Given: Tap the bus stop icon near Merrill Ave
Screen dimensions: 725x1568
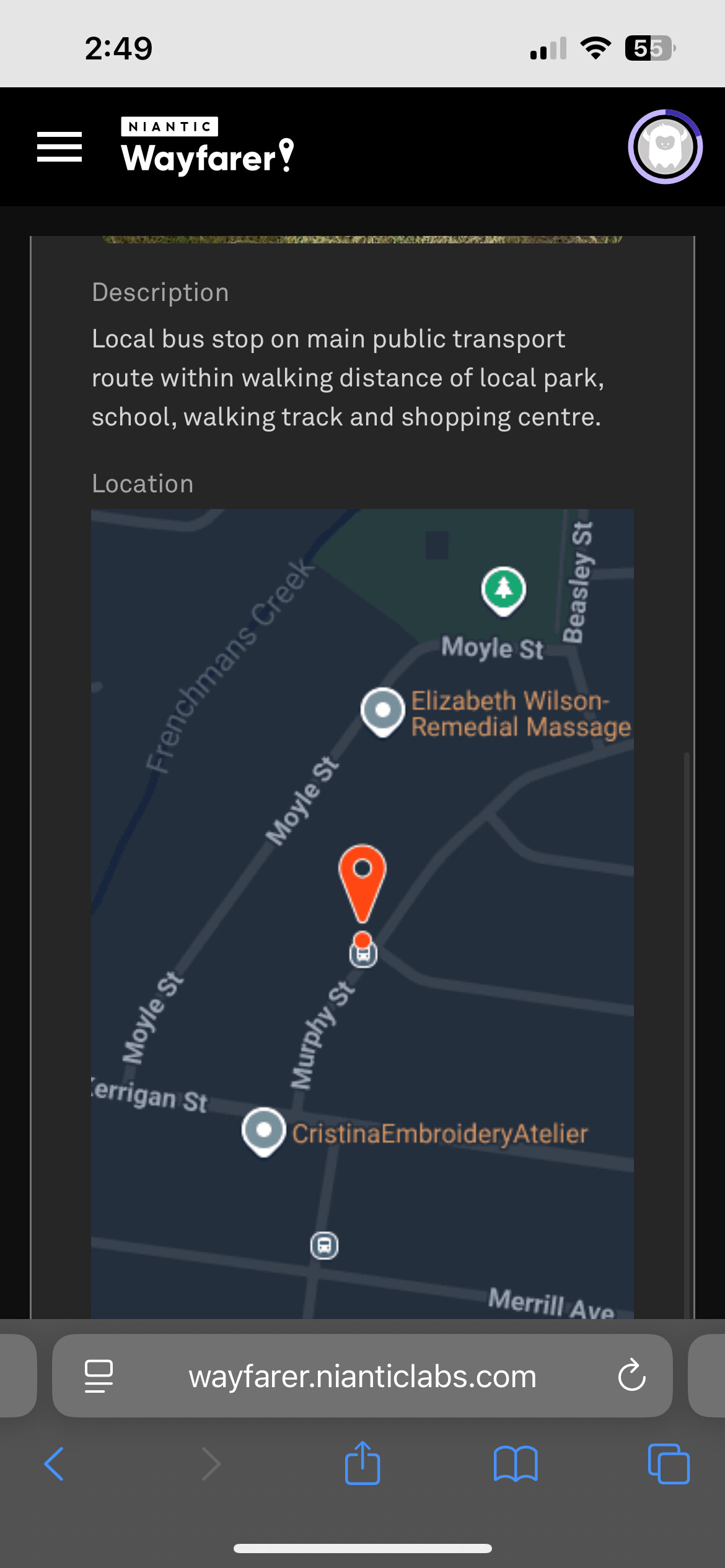Looking at the screenshot, I should (324, 1245).
